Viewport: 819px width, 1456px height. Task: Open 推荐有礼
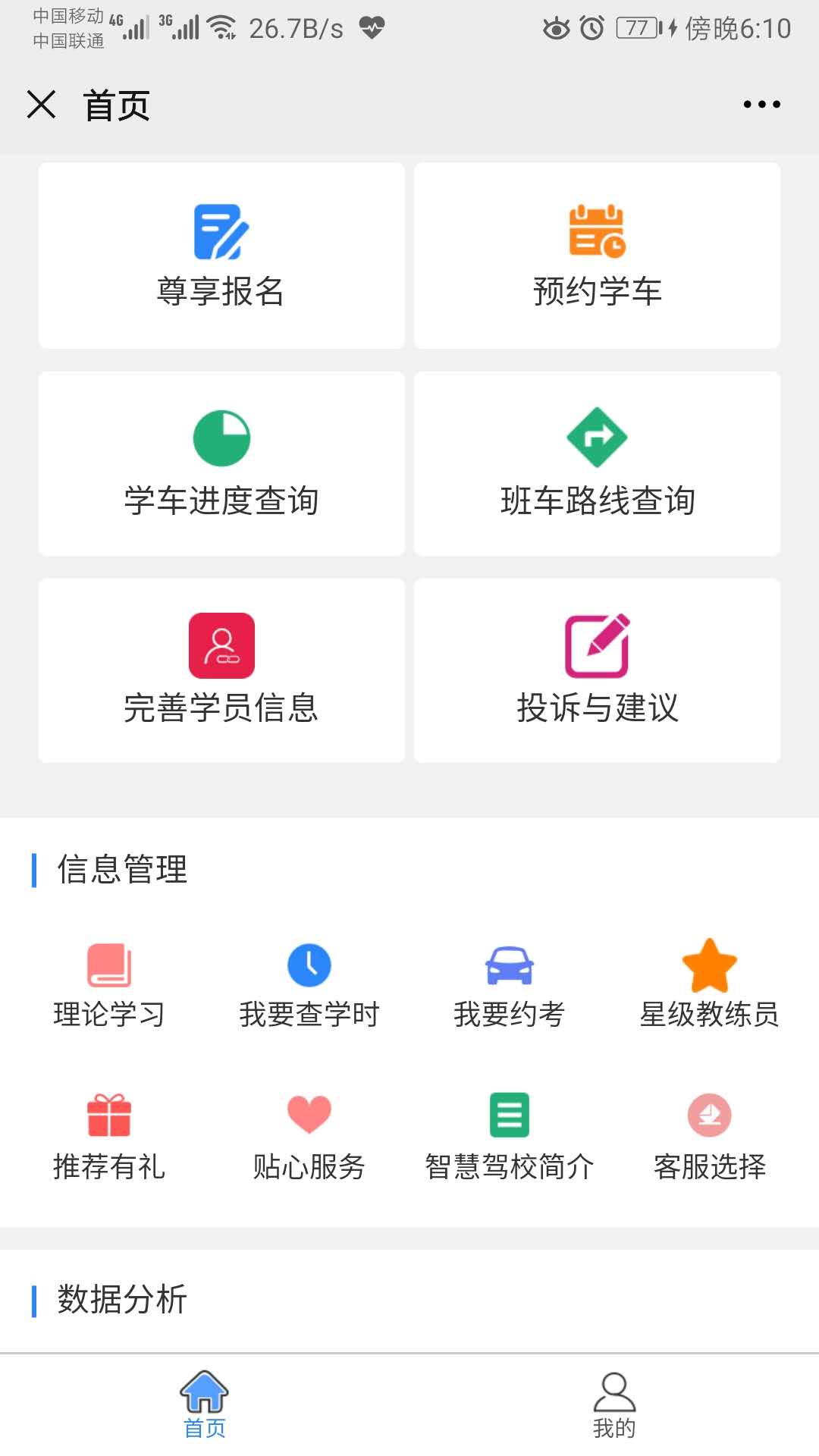point(109,1137)
